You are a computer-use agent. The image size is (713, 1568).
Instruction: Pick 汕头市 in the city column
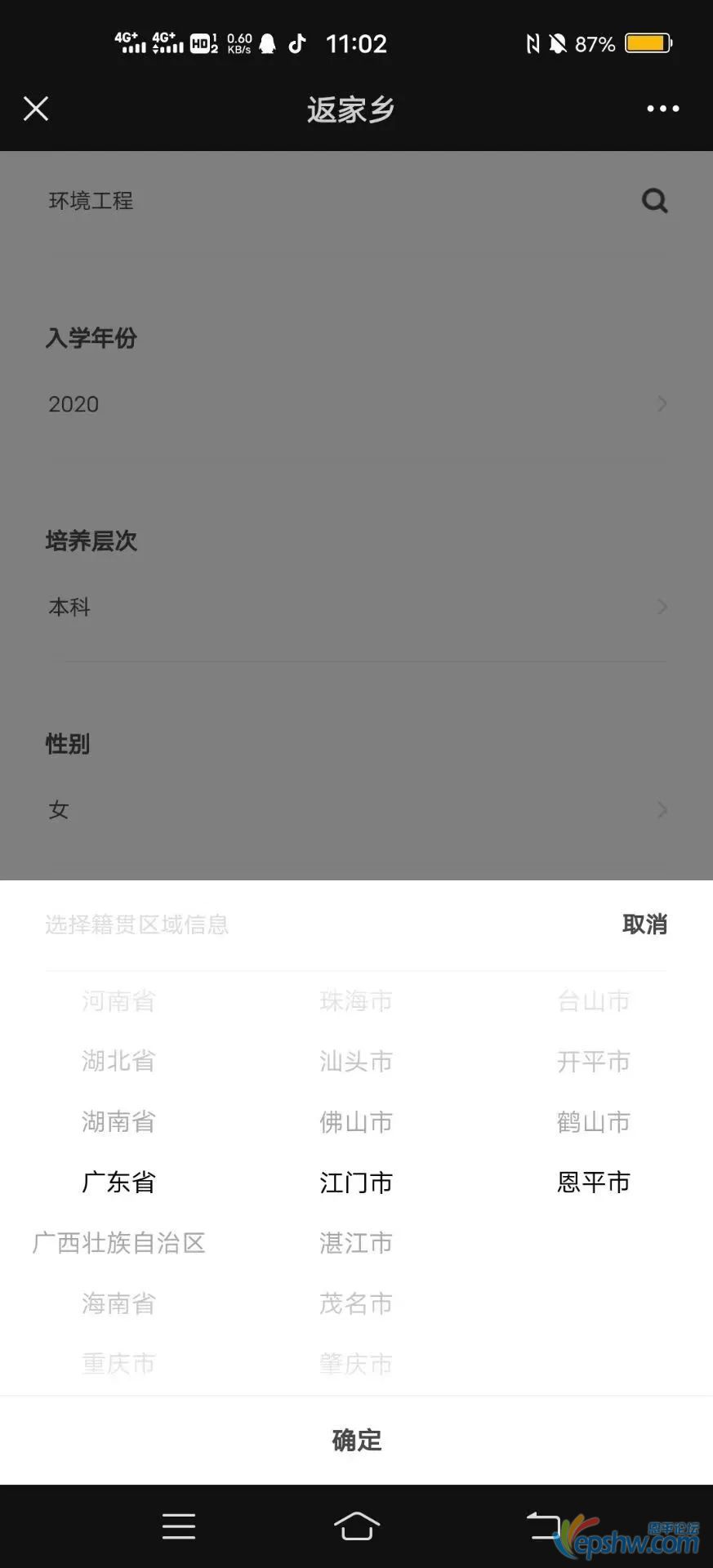[x=356, y=1062]
